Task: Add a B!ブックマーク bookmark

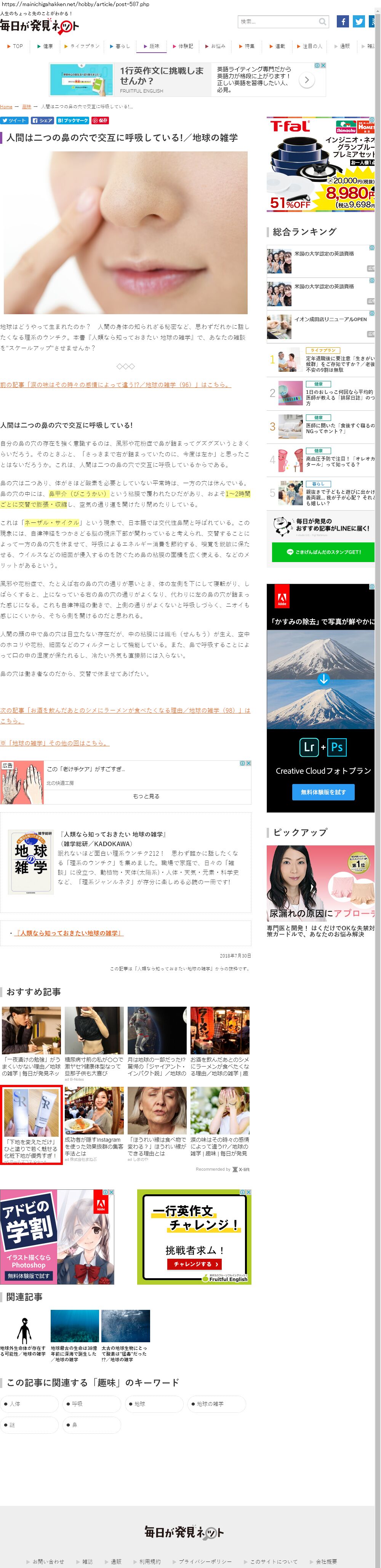Action: pos(72,120)
